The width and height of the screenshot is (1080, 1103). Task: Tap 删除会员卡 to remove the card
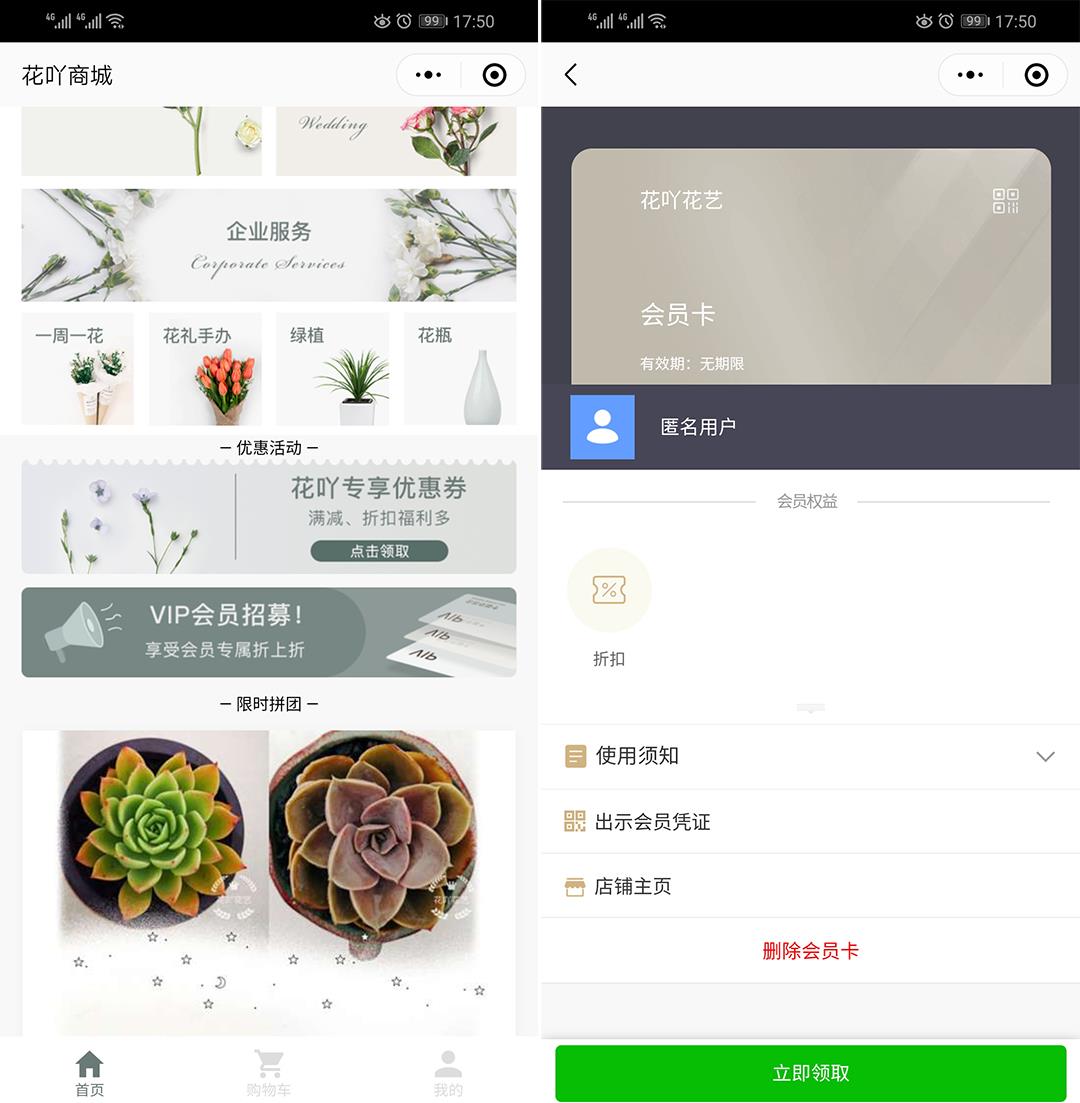810,951
